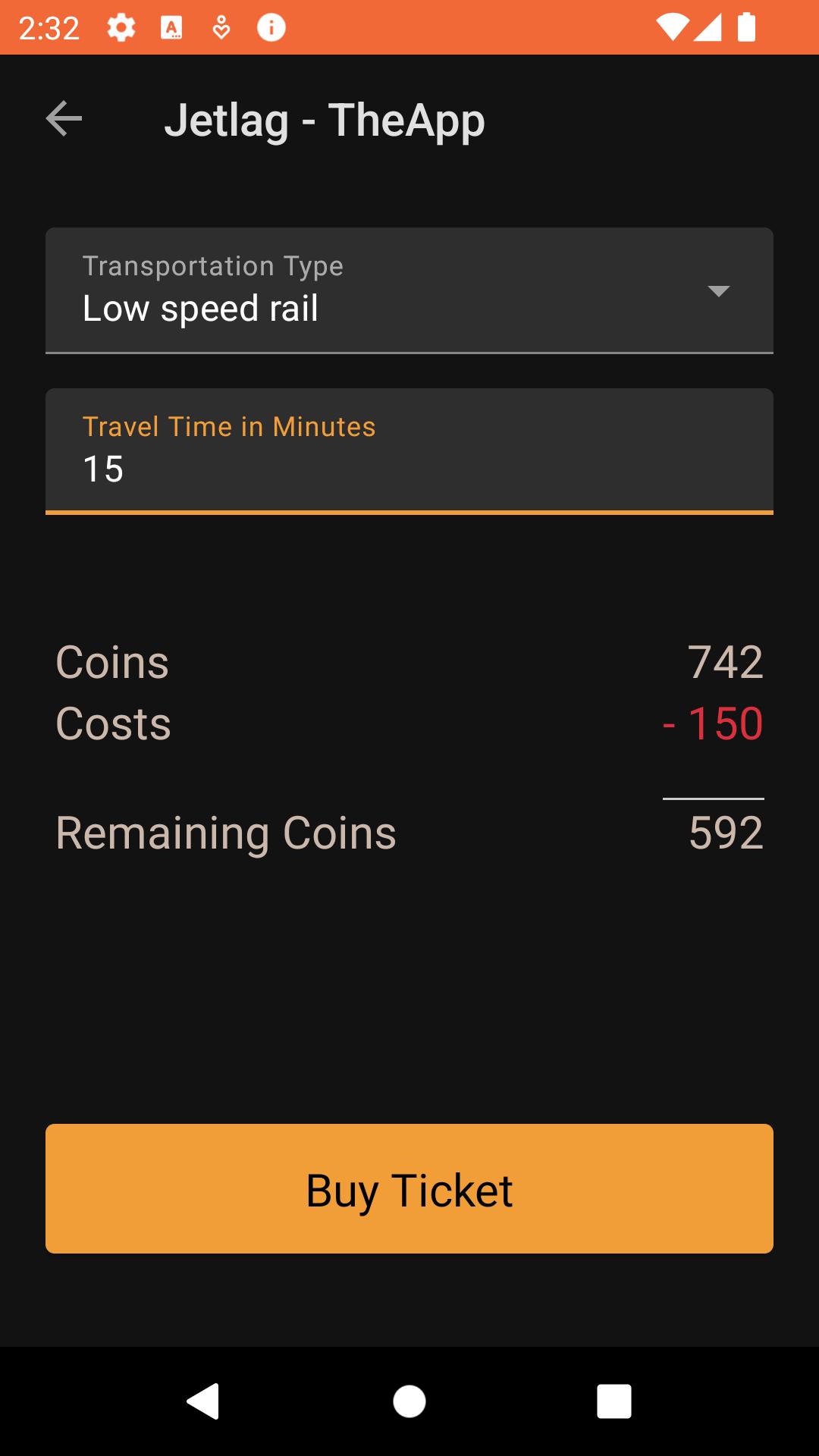819x1456 pixels.
Task: Expand the Transportation Type dropdown
Action: (409, 291)
